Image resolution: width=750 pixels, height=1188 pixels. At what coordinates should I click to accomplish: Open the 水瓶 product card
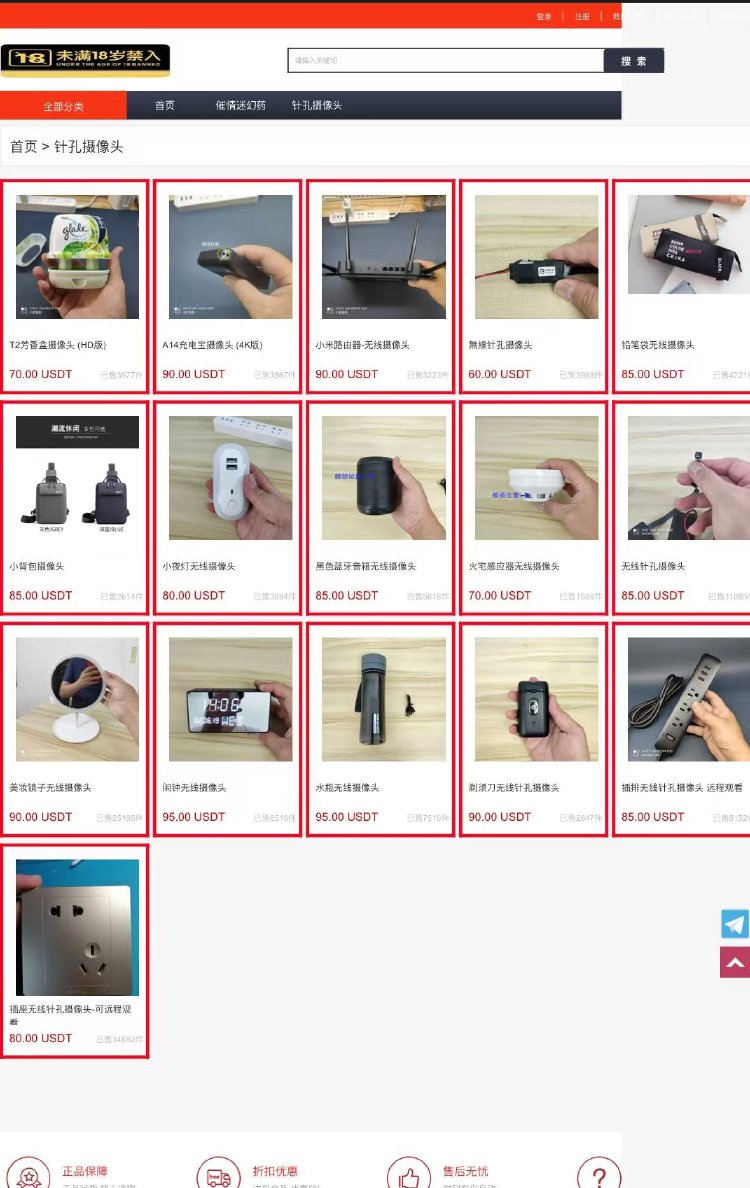(381, 729)
